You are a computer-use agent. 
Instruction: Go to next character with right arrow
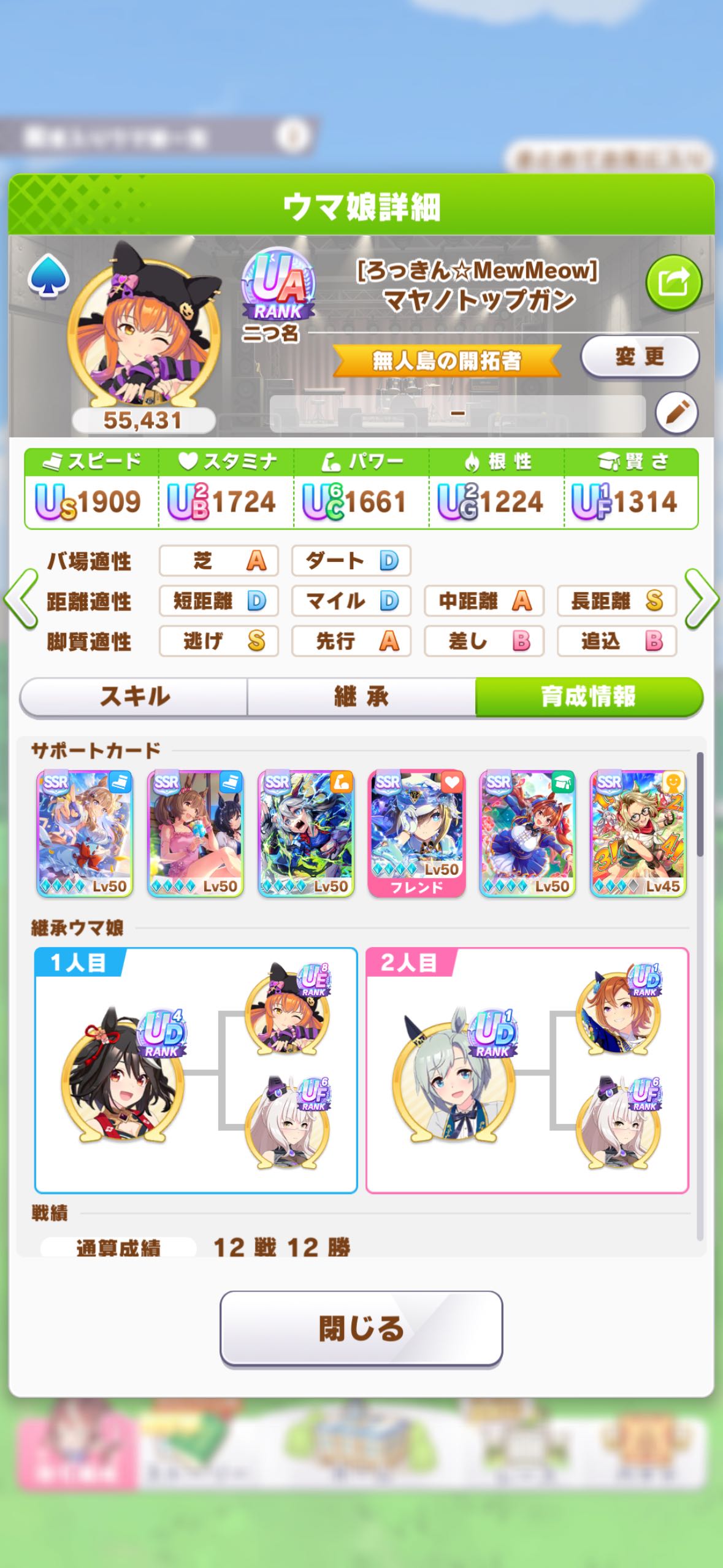(702, 599)
